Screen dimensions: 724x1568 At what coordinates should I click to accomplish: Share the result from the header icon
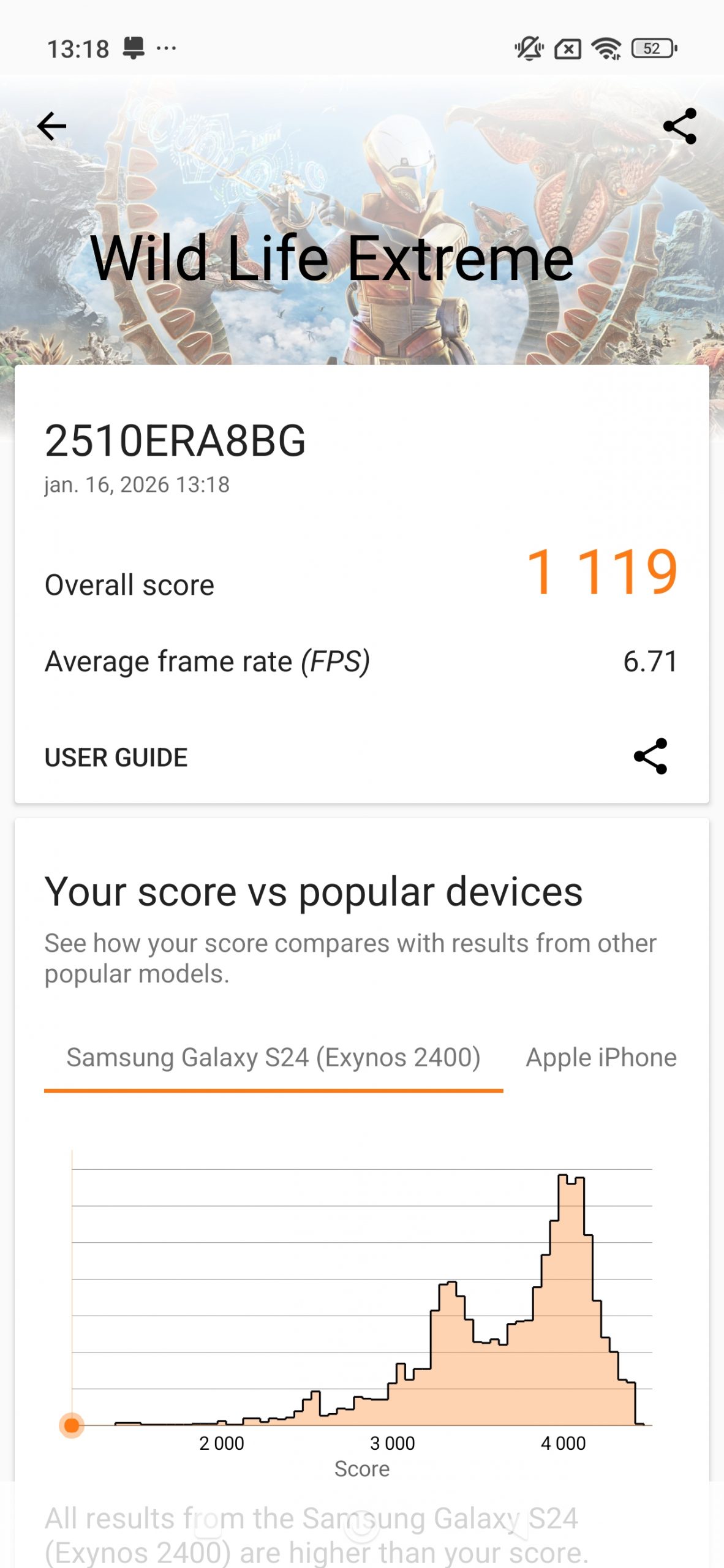point(679,127)
